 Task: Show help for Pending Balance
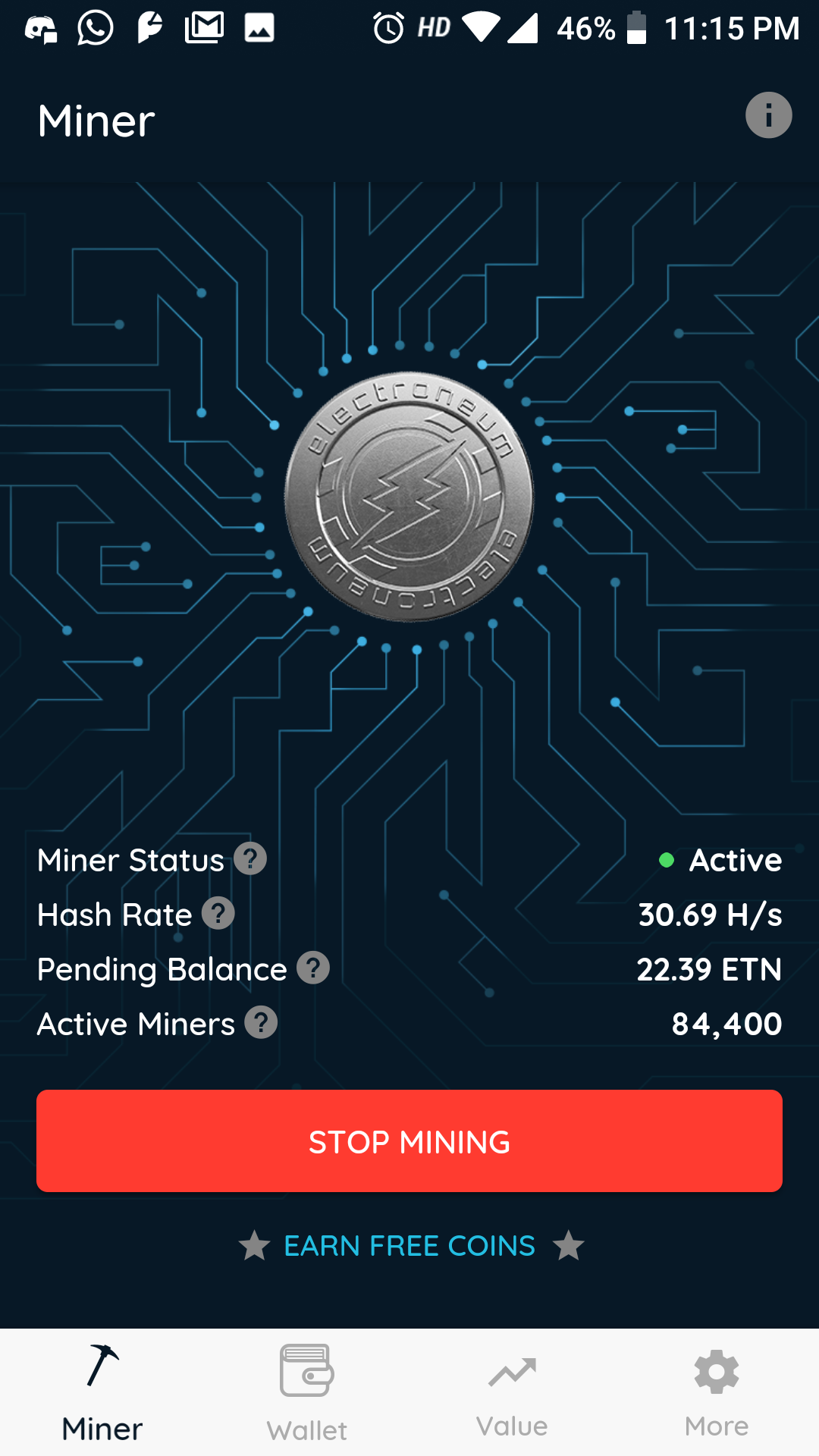(313, 968)
